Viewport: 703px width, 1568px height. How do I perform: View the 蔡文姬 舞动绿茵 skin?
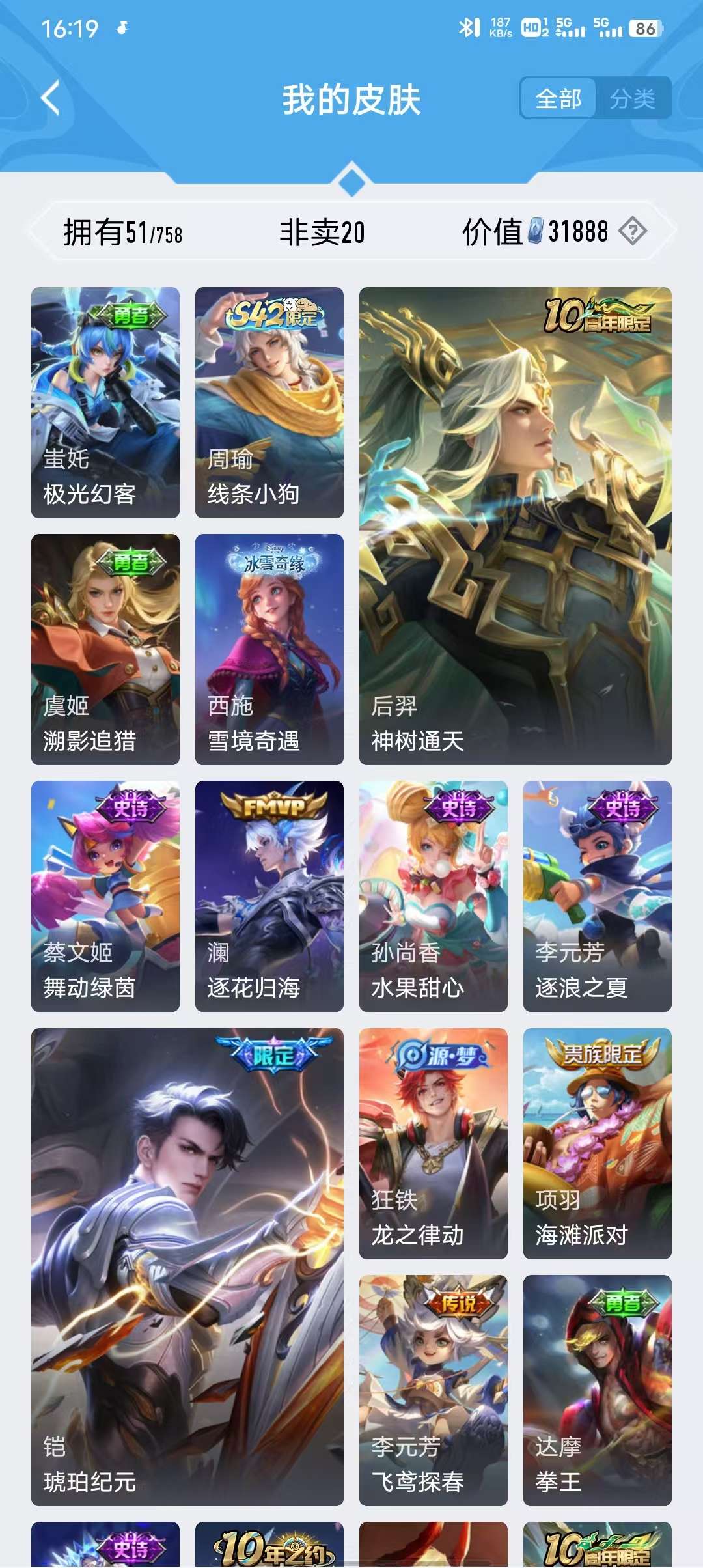105,896
